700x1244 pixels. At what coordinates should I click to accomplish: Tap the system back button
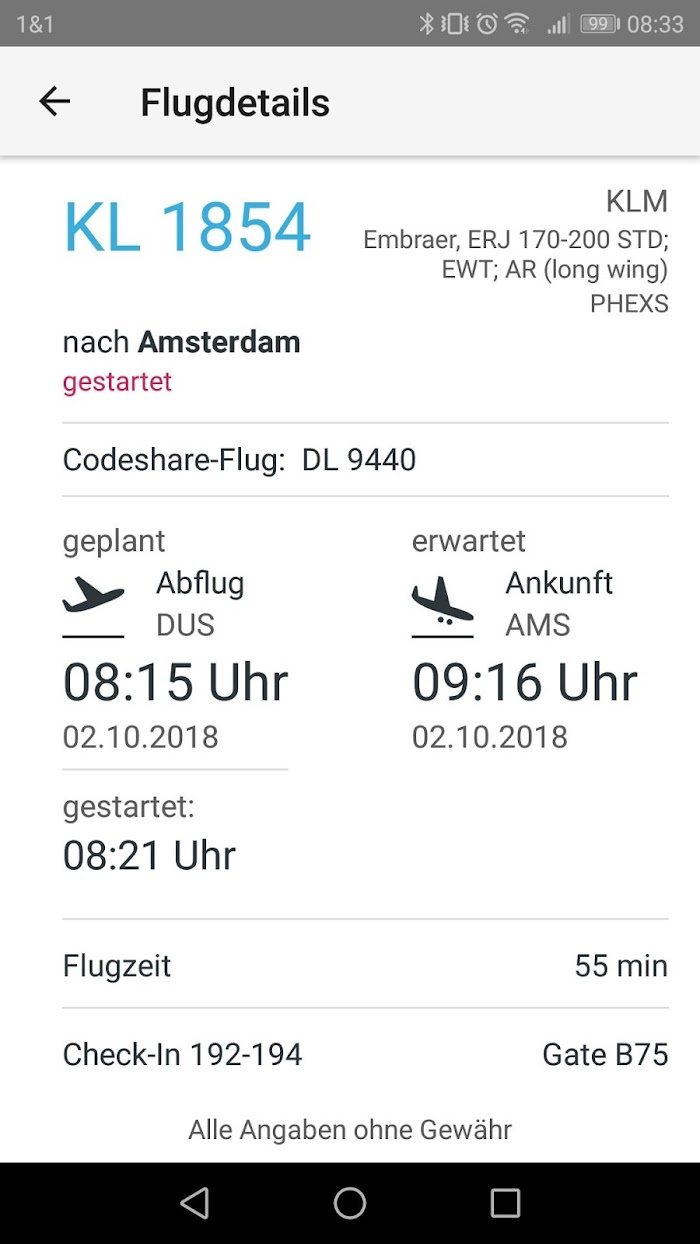pyautogui.click(x=195, y=1202)
